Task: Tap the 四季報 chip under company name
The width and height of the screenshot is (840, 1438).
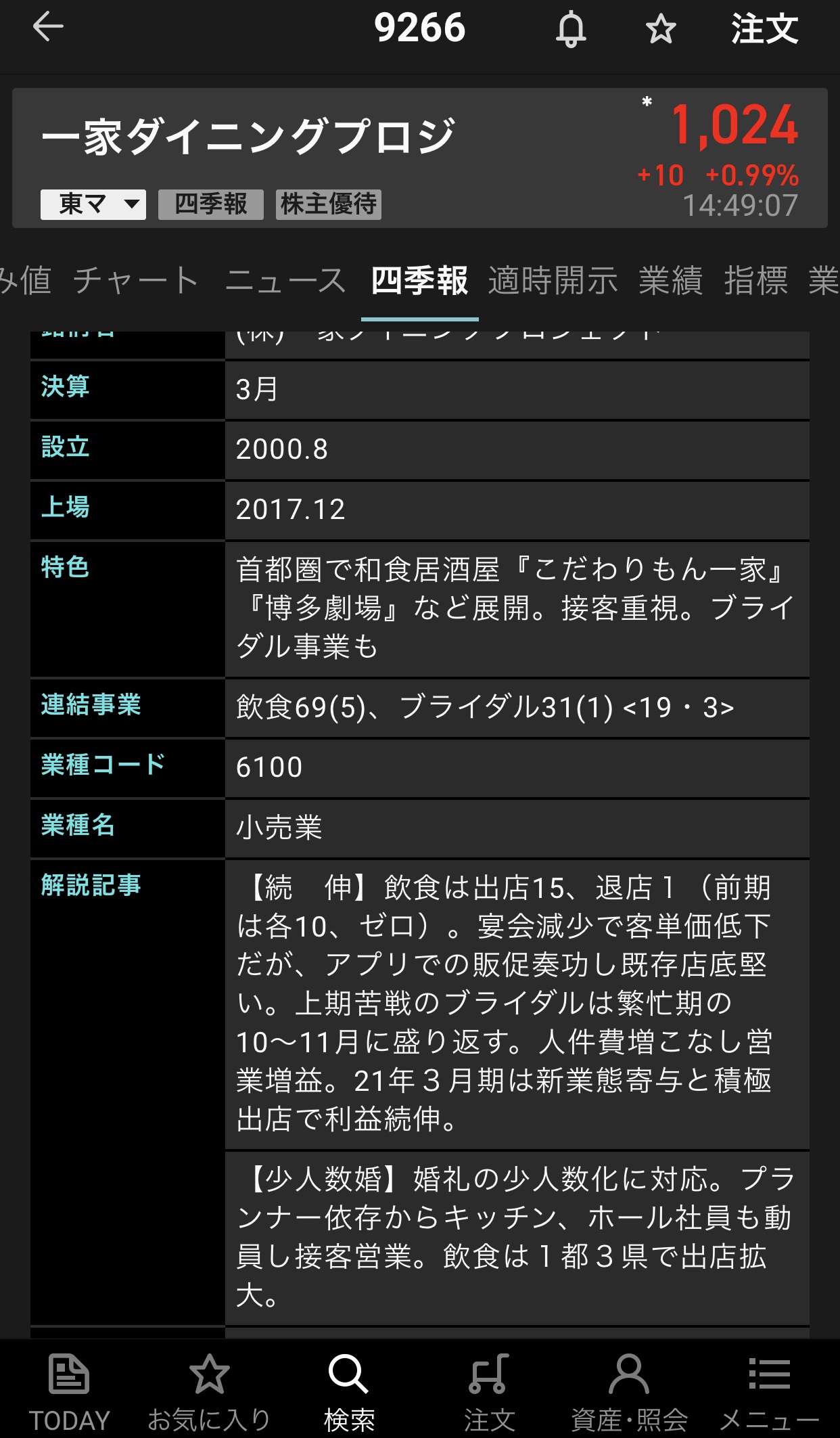Action: coord(210,204)
